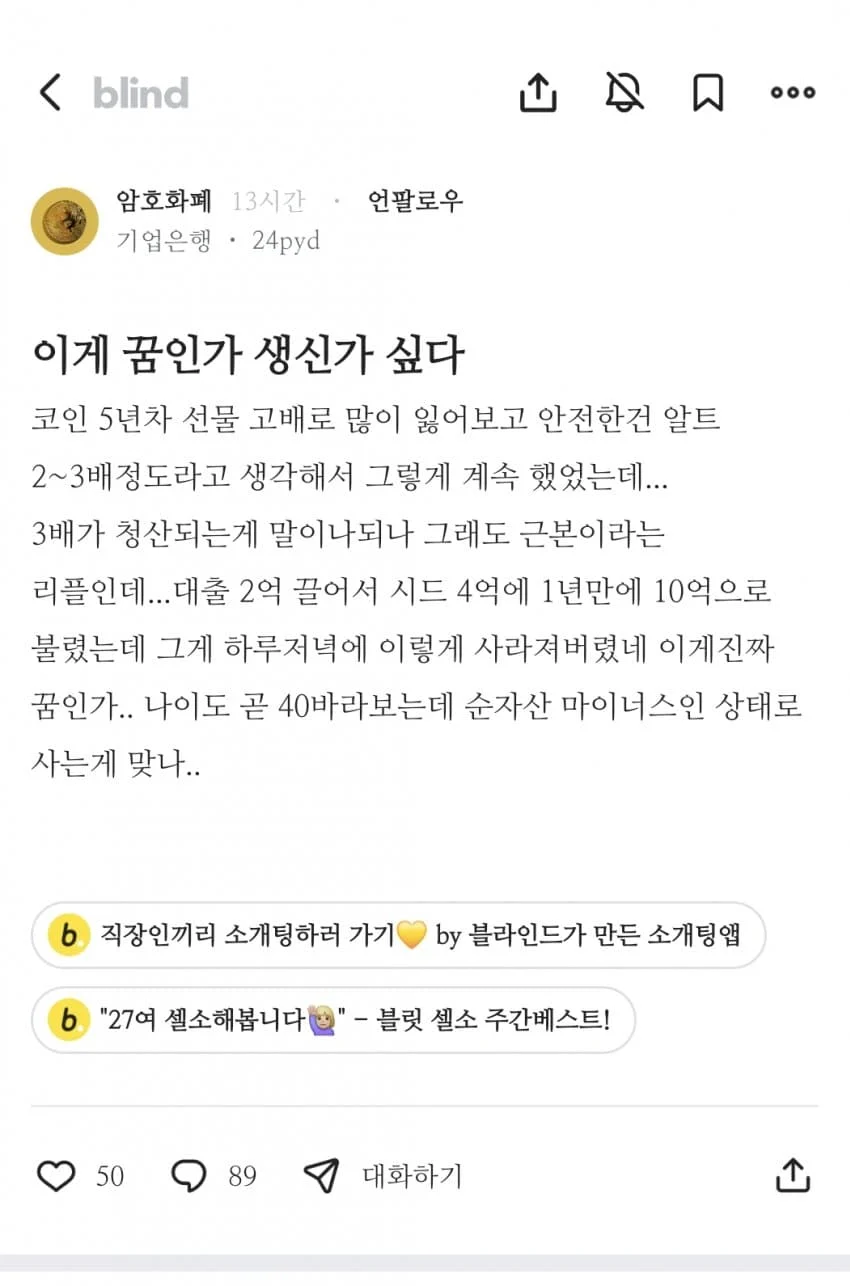The image size is (850, 1286).
Task: Click the bottom-right share icon
Action: (x=794, y=1177)
